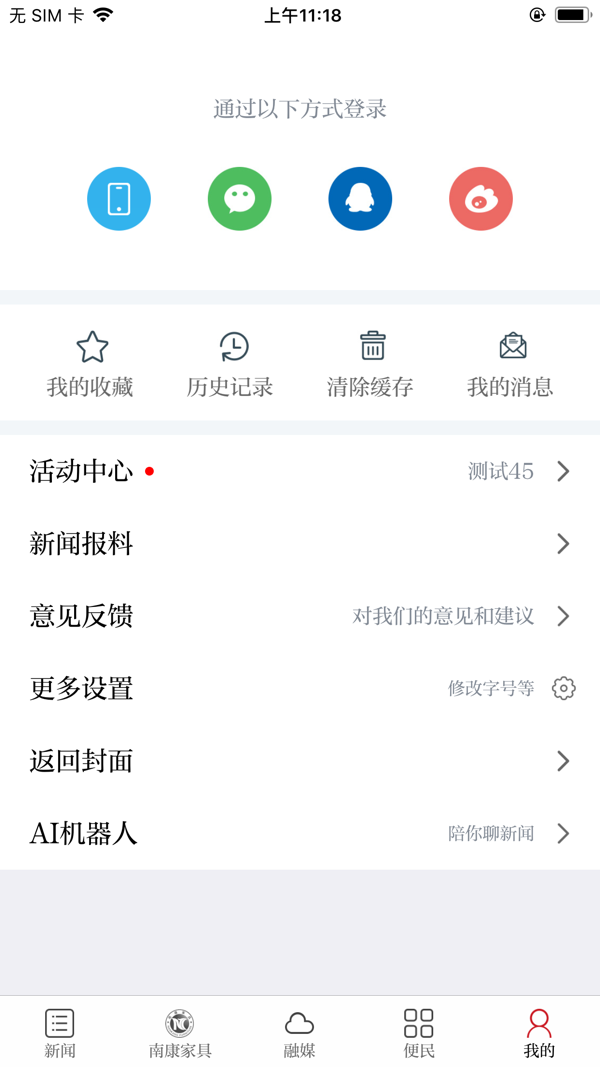Sign in with Weibo icon
Viewport: 600px width, 1067px height.
click(x=481, y=199)
